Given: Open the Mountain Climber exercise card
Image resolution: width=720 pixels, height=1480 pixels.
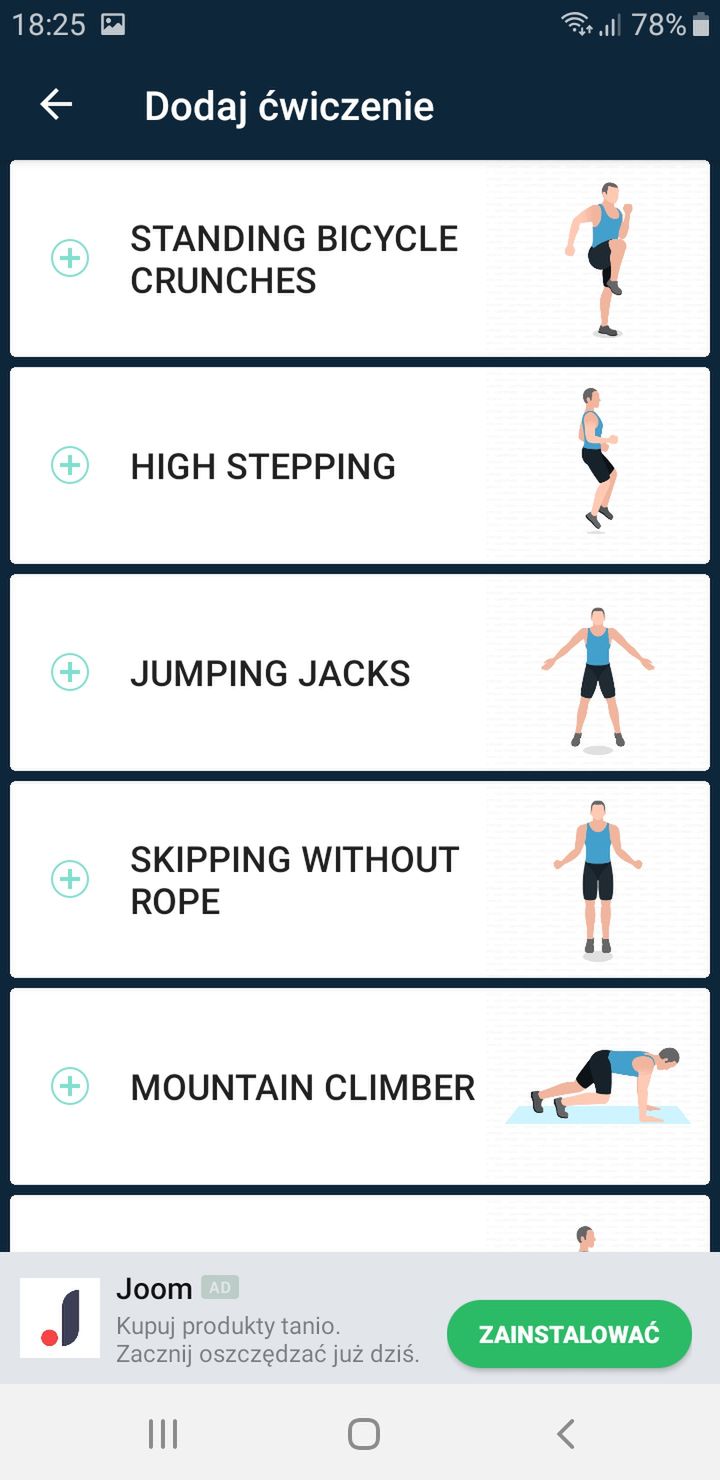Looking at the screenshot, I should [360, 1086].
